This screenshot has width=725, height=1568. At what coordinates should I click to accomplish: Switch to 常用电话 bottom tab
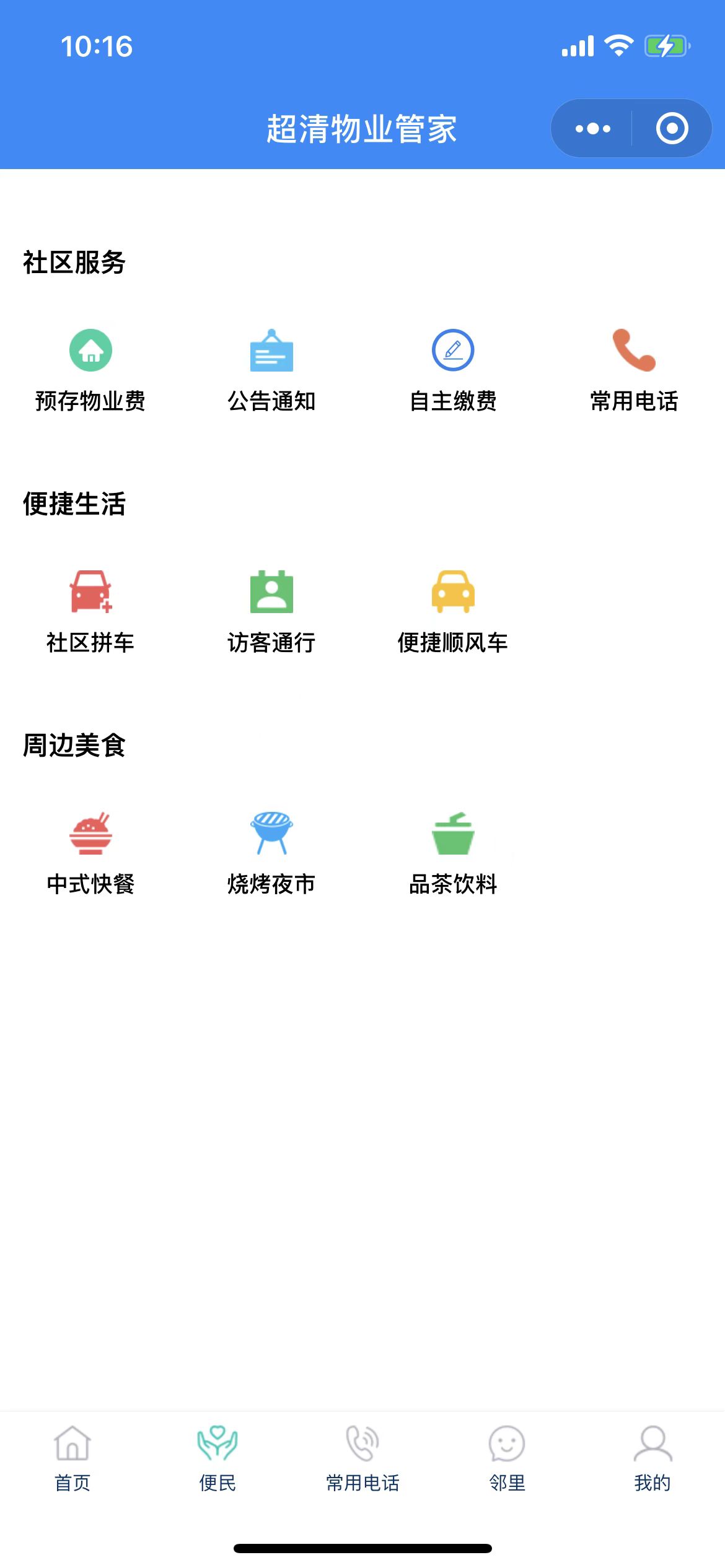pos(362,1458)
